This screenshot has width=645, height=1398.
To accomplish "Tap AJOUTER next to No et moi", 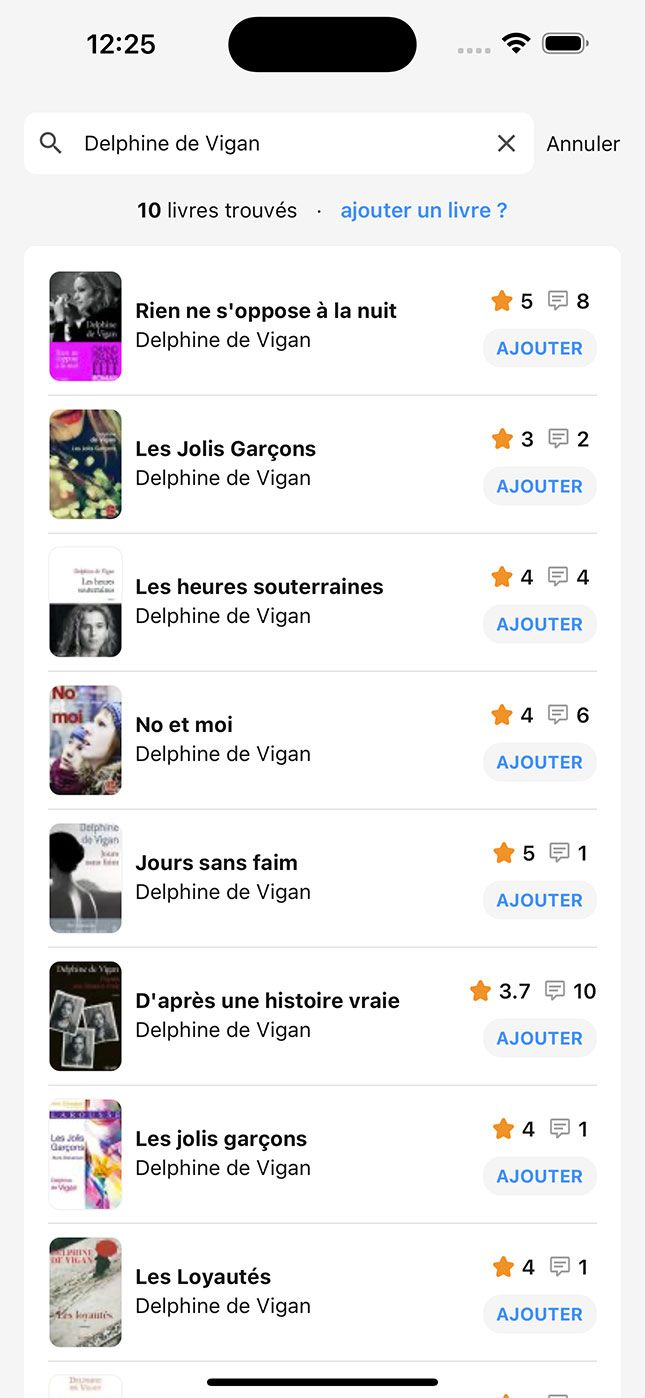I will (539, 762).
